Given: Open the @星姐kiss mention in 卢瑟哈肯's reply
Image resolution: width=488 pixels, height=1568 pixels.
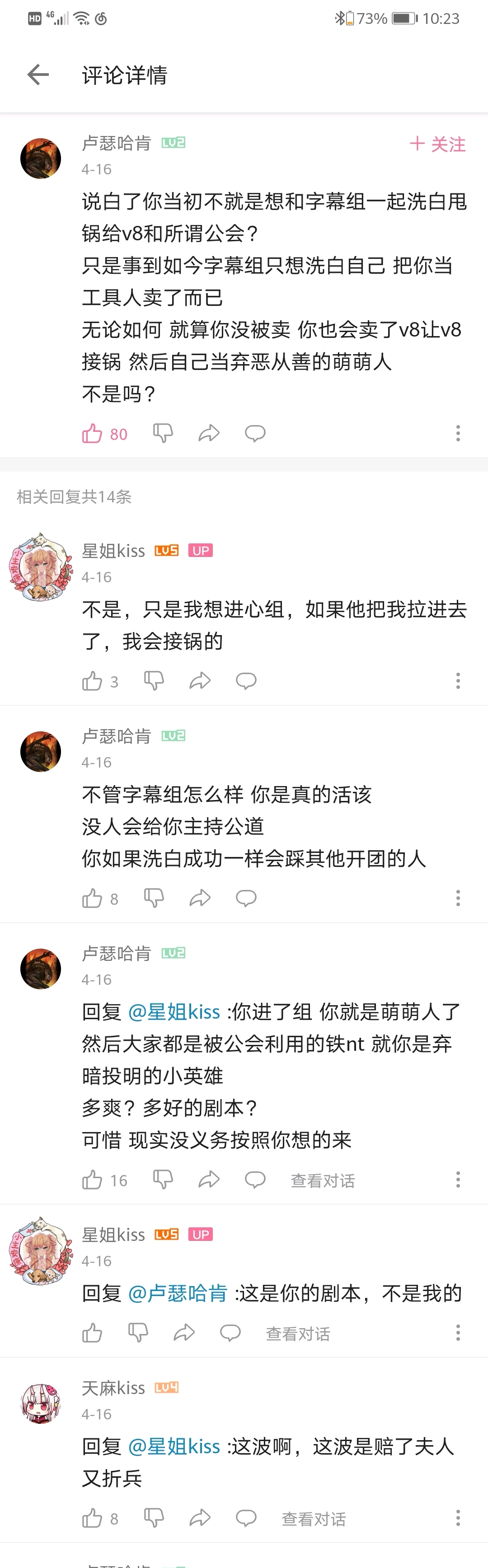Looking at the screenshot, I should 174,1011.
